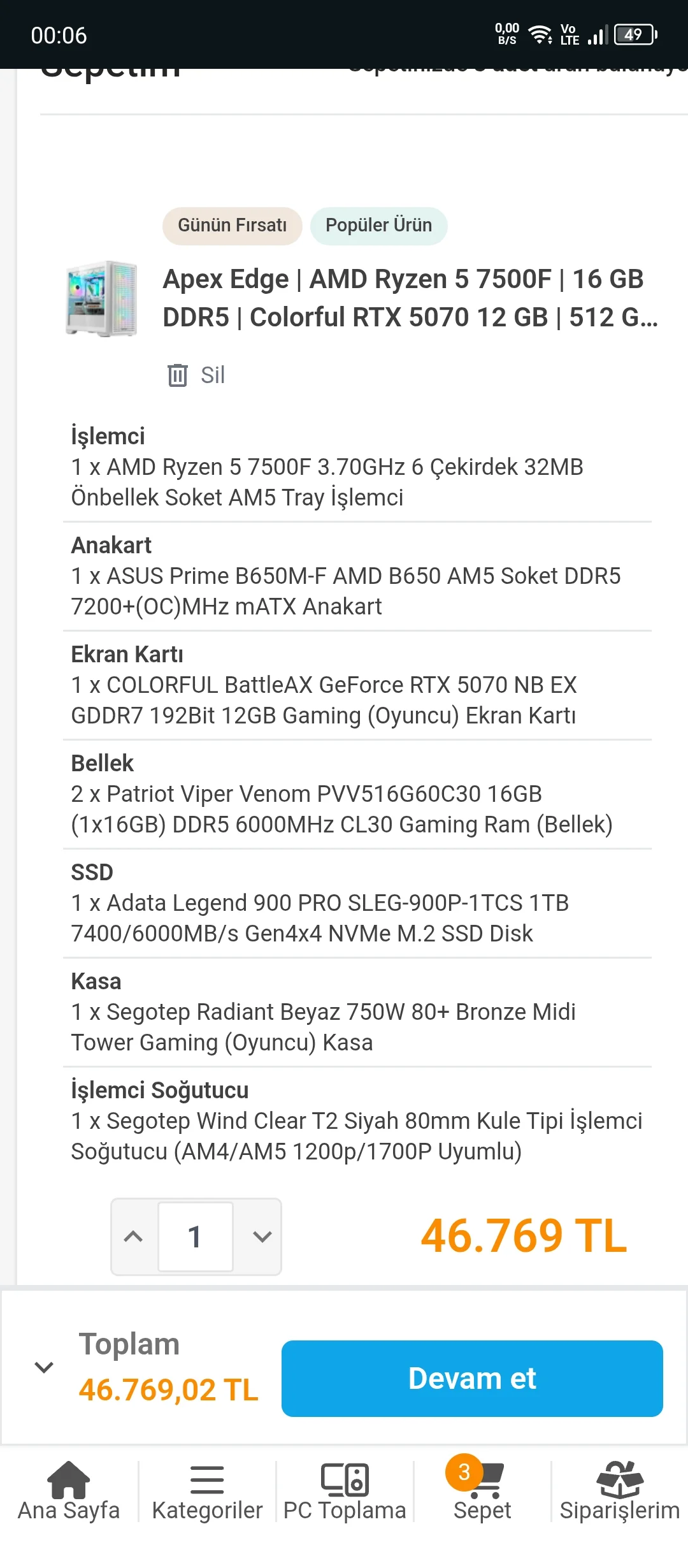Open the Sepet cart tab
Image resolution: width=688 pixels, height=1568 pixels.
pos(482,1490)
